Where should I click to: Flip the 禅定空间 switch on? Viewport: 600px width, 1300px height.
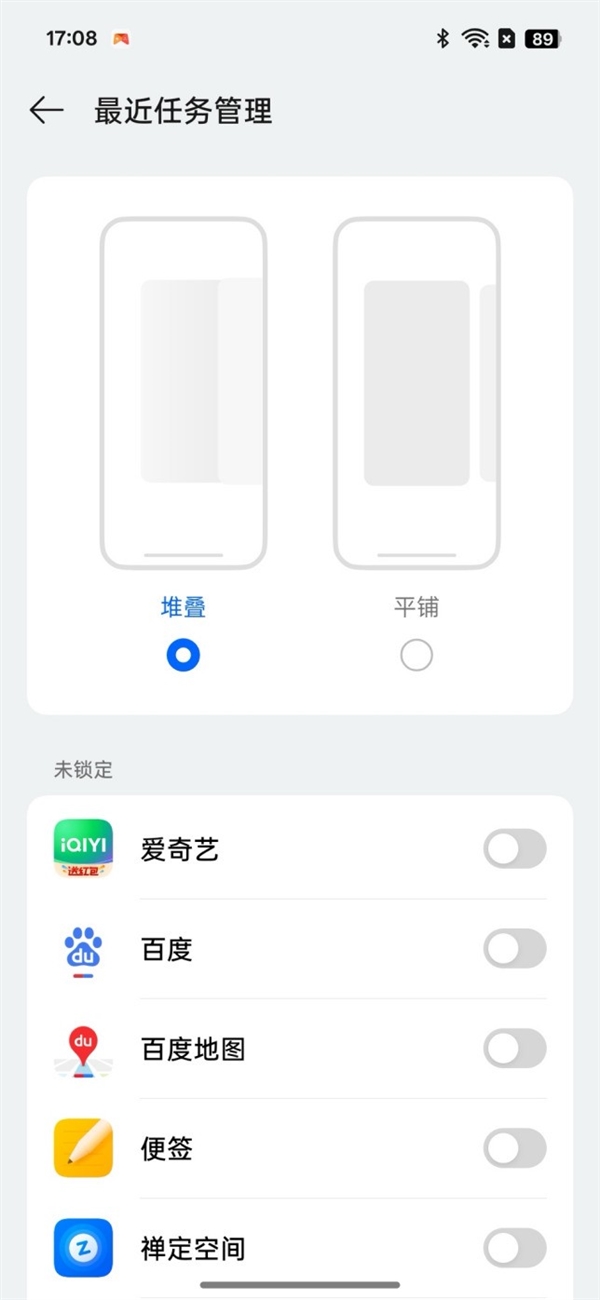point(515,1248)
